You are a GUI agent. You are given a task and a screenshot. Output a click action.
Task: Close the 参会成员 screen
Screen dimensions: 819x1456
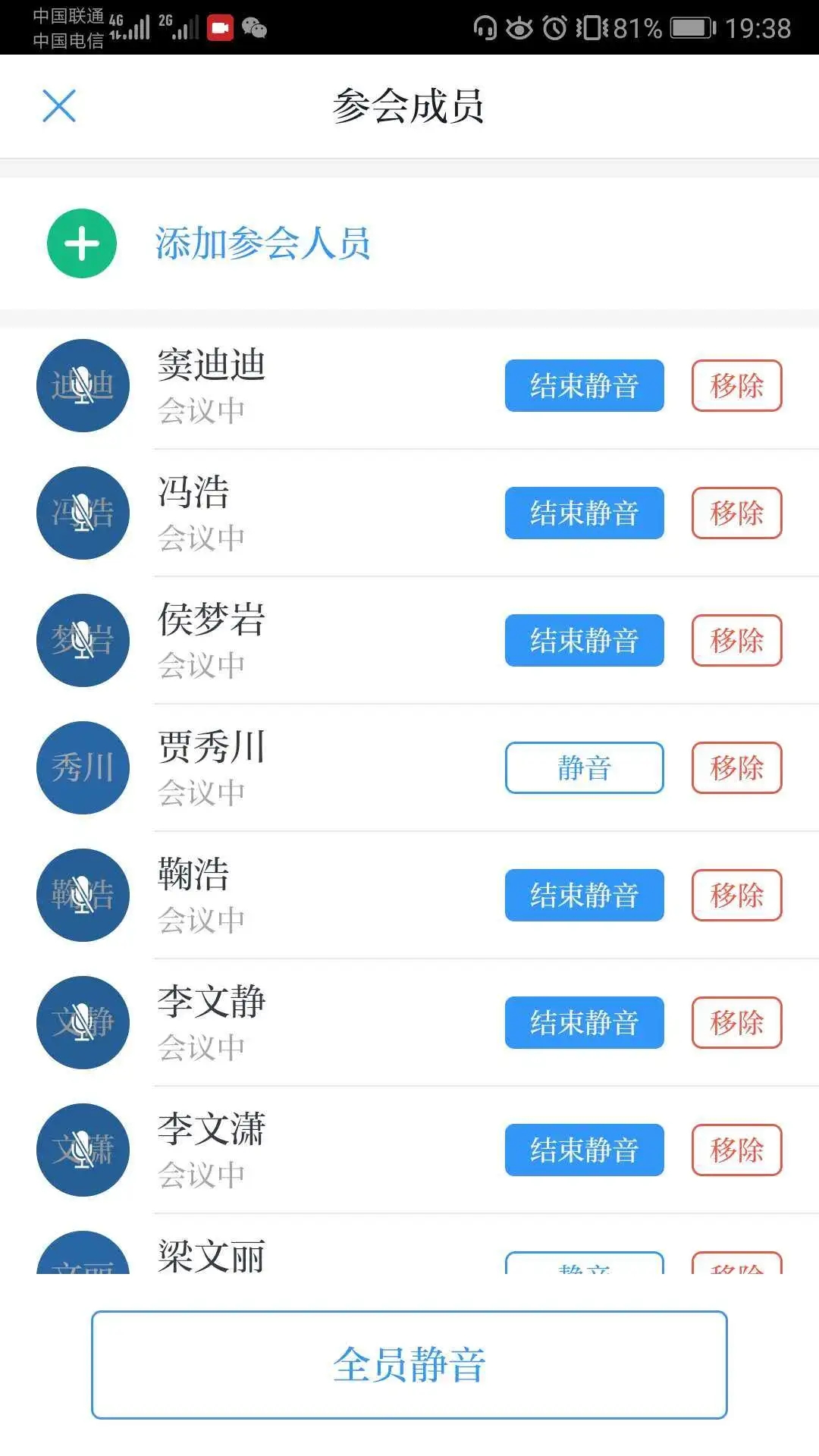59,105
